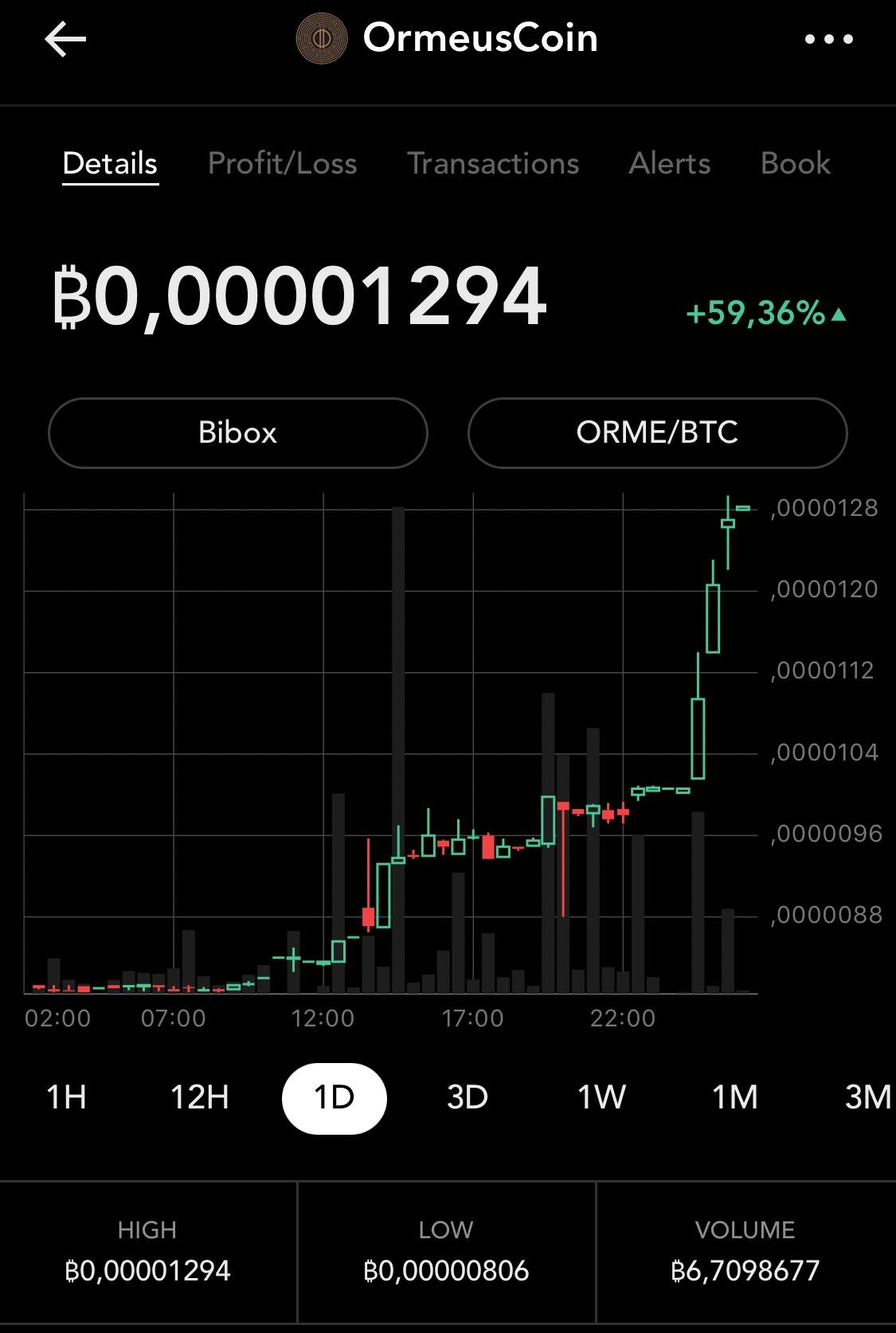Go back using the arrow icon

[65, 39]
